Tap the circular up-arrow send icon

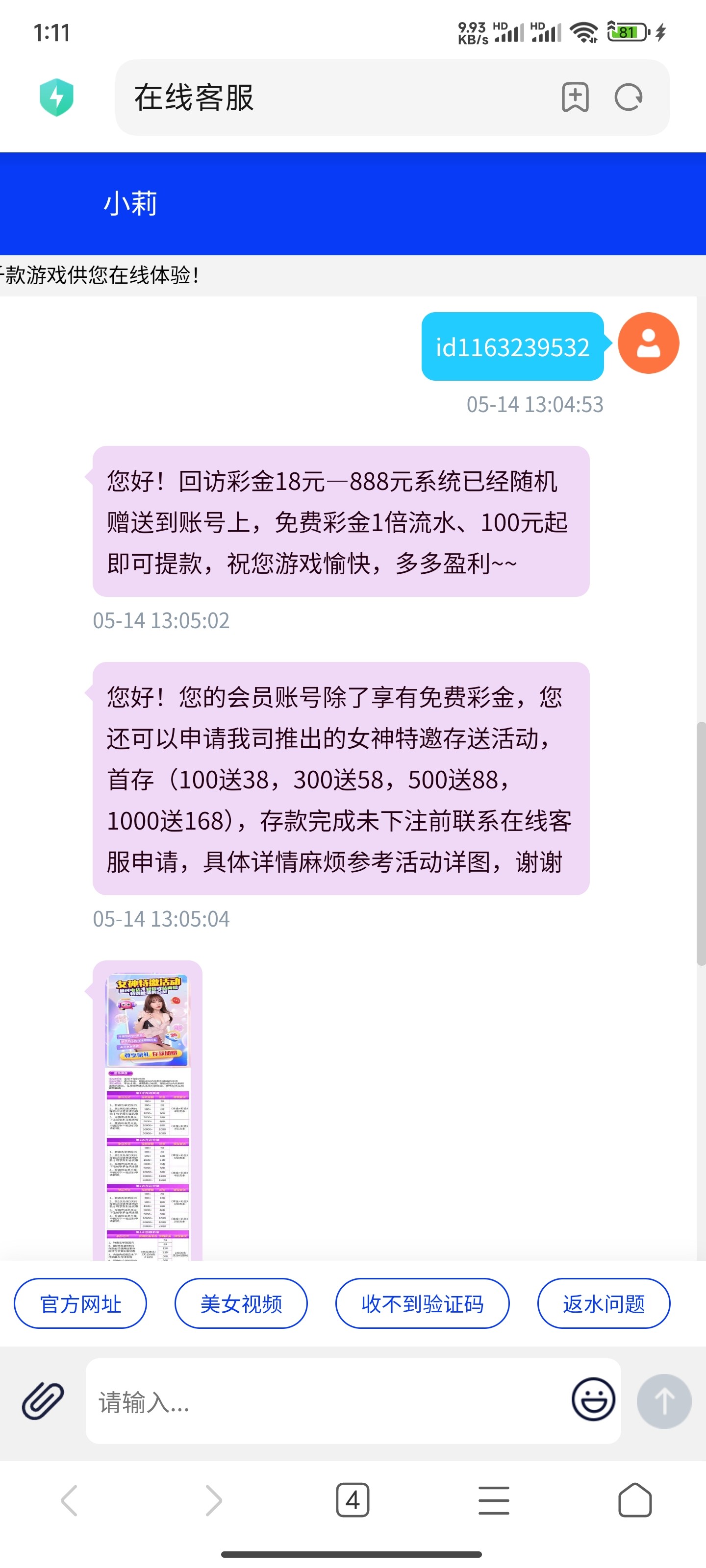[x=663, y=1400]
